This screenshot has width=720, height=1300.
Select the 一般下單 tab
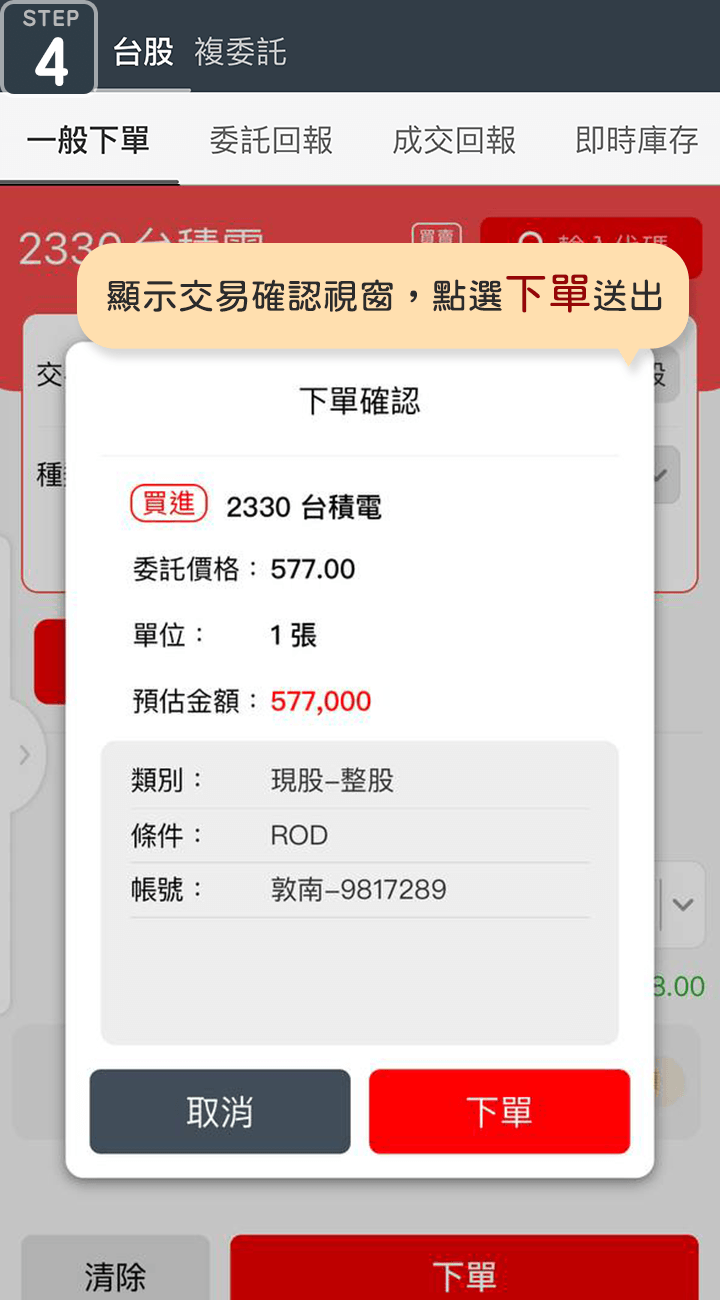point(88,141)
